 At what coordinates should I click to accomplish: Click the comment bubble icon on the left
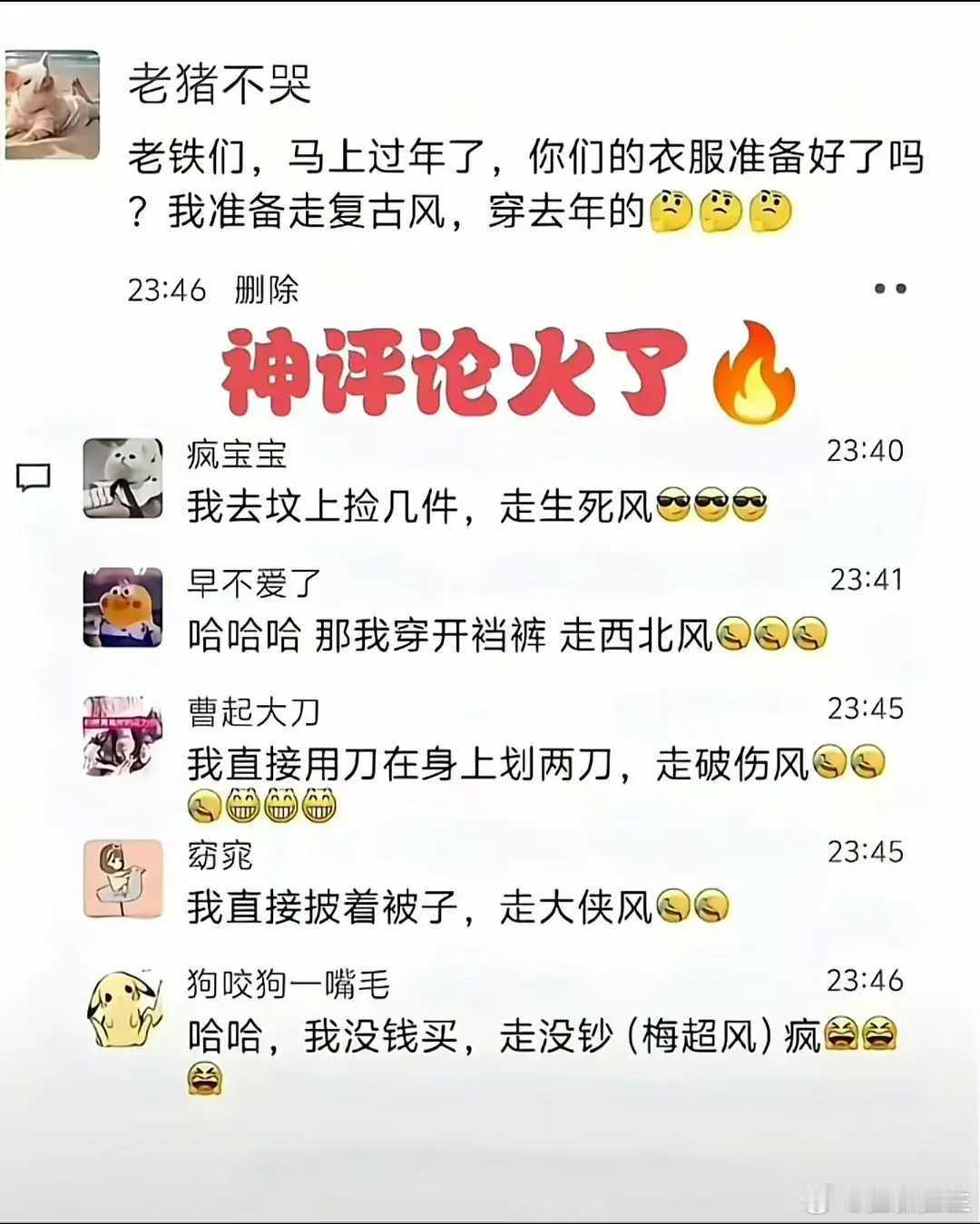34,475
